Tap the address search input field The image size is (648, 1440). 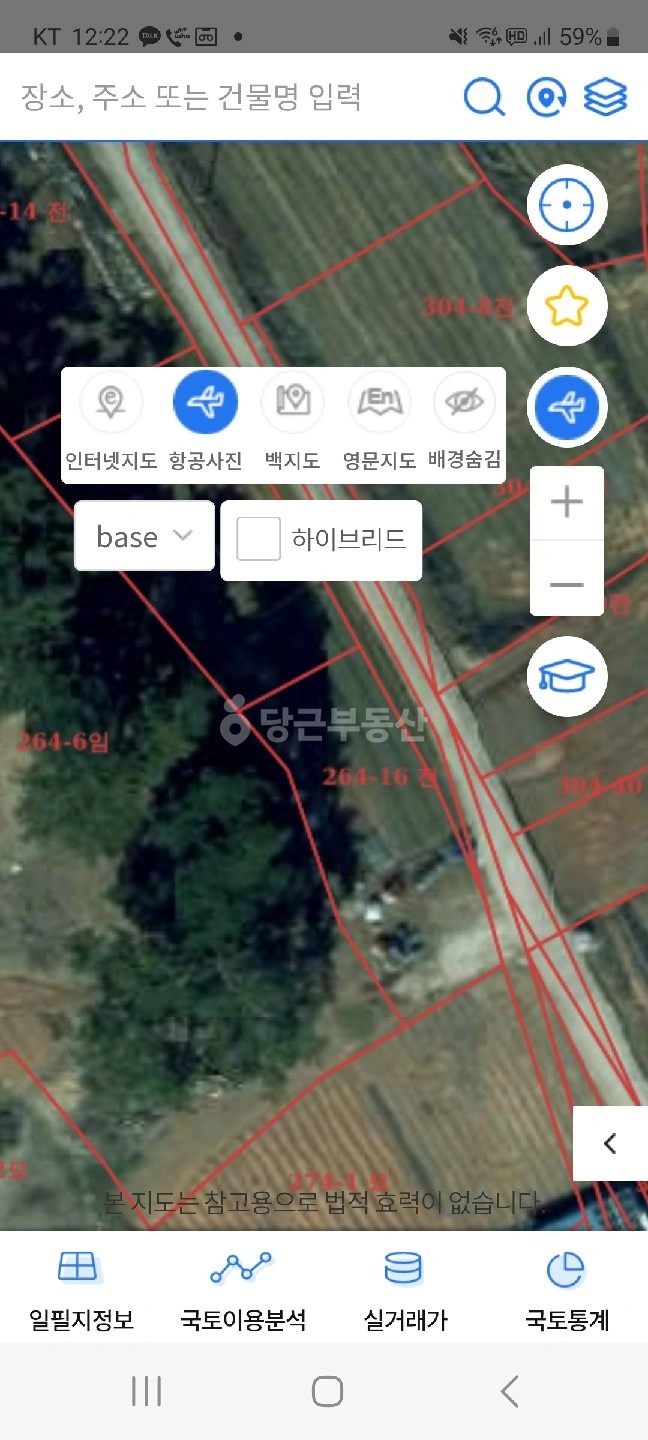click(230, 97)
